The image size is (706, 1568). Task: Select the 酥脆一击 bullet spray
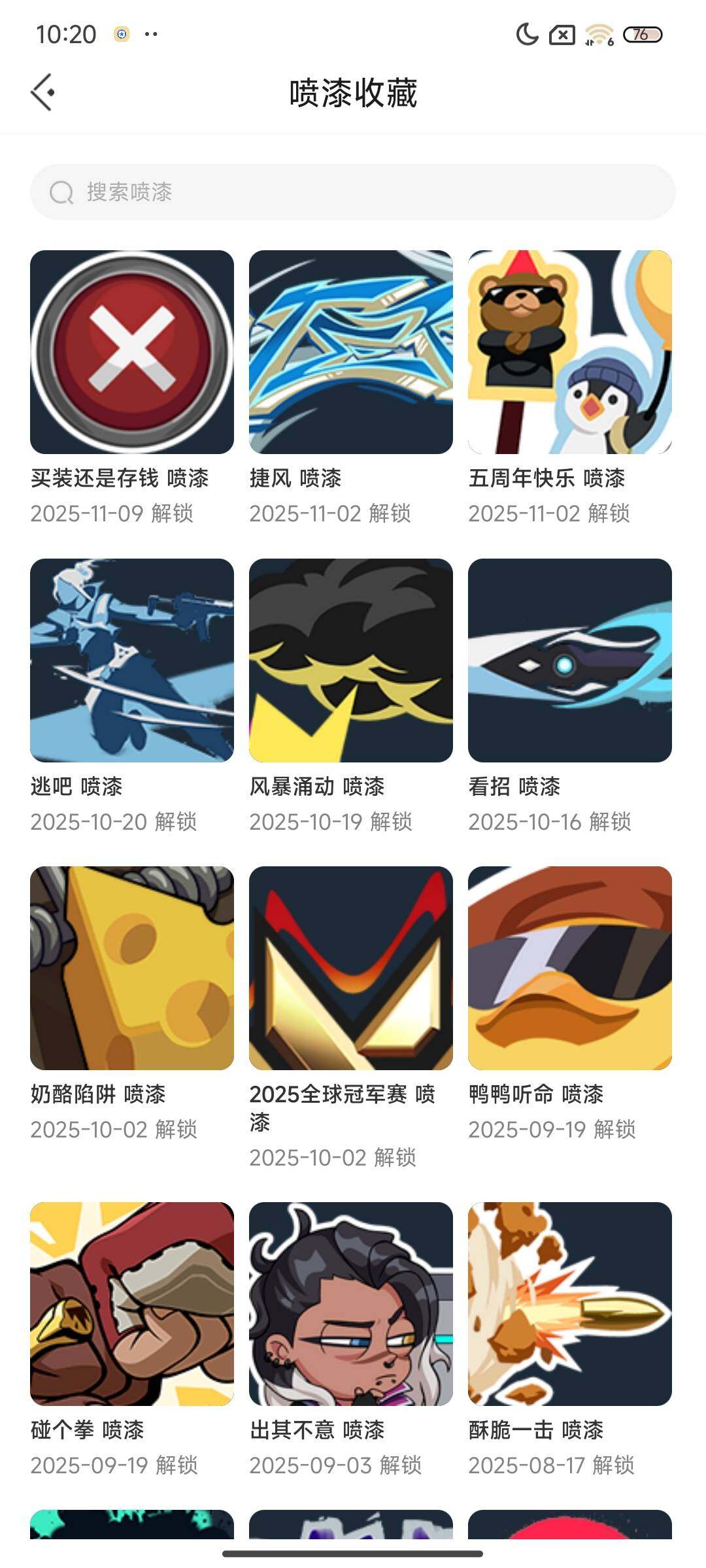[570, 1303]
